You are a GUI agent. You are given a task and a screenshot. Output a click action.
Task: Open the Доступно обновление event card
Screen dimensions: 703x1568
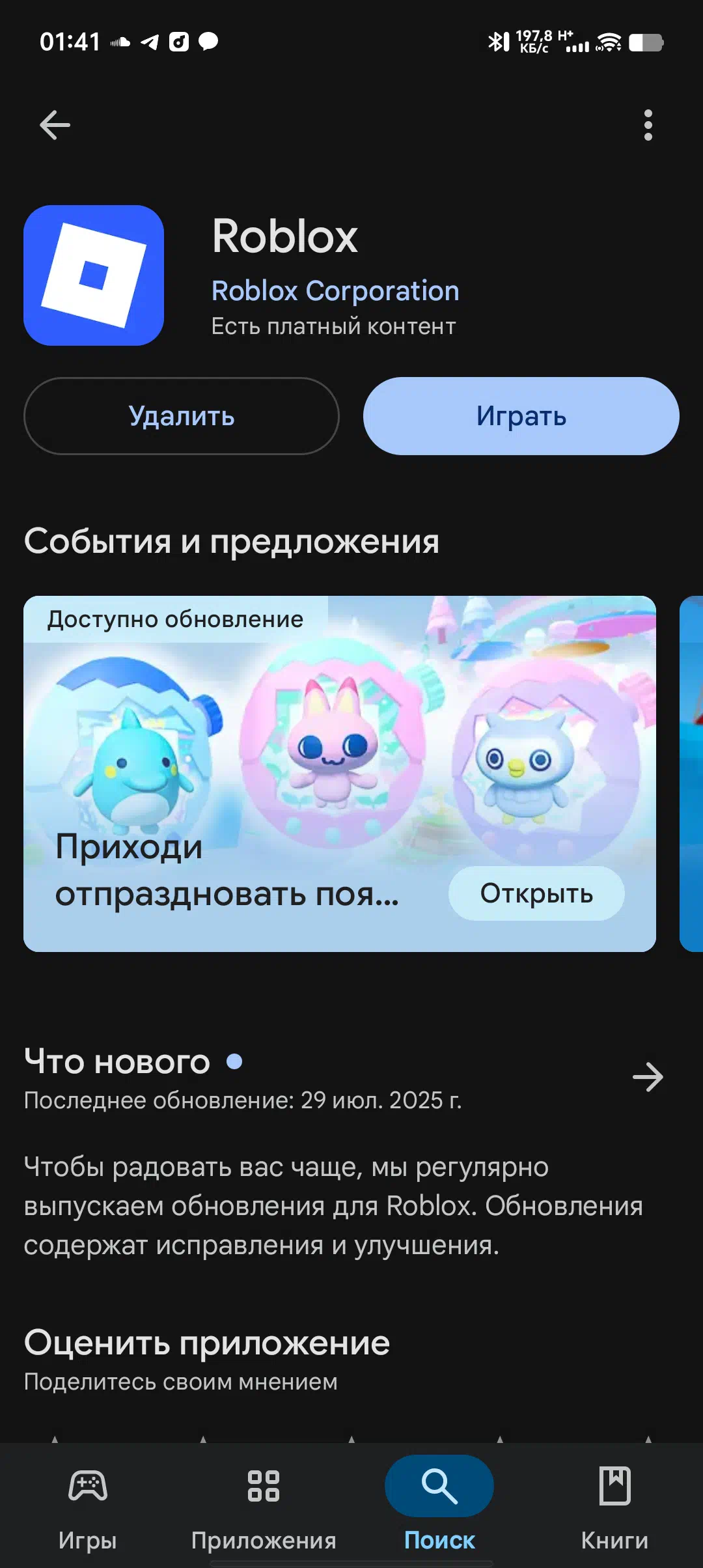(x=340, y=774)
